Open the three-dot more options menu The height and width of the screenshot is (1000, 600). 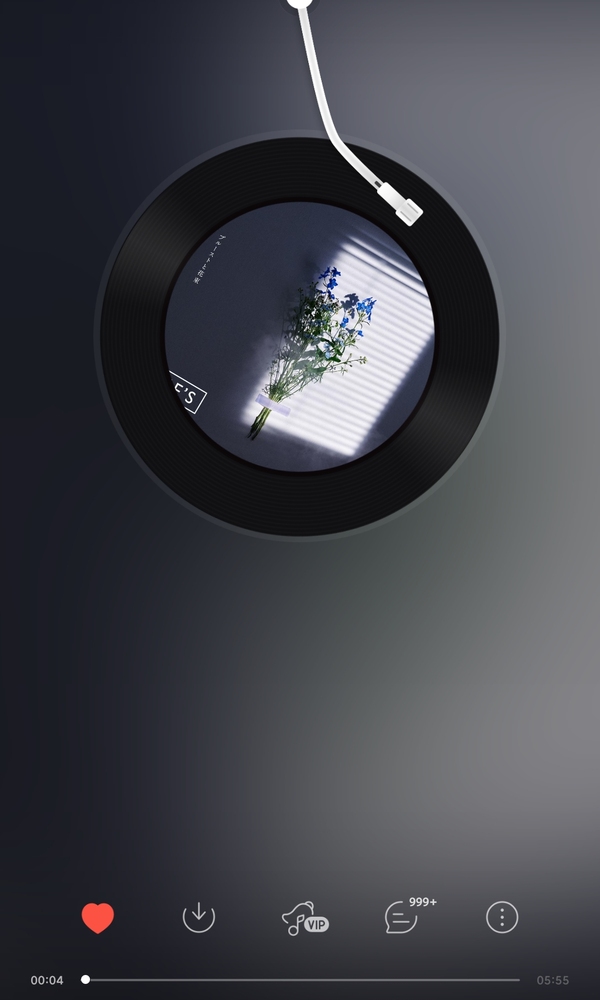502,917
